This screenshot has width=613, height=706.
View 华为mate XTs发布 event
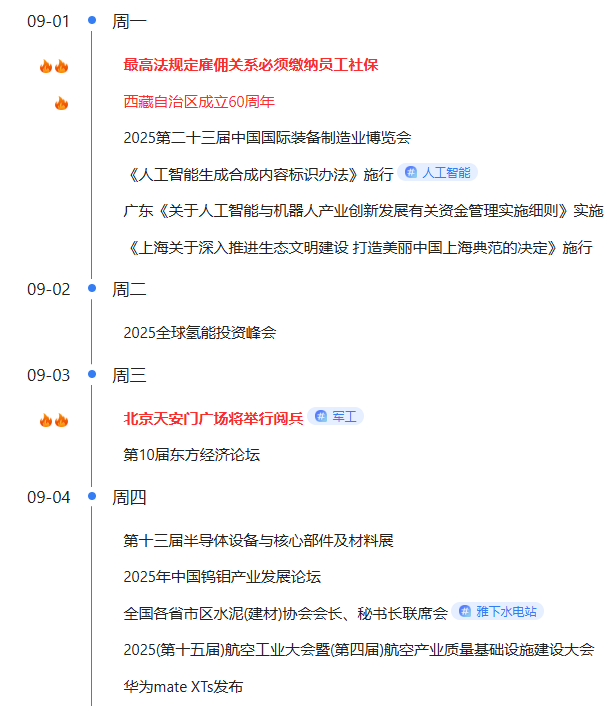click(x=183, y=687)
